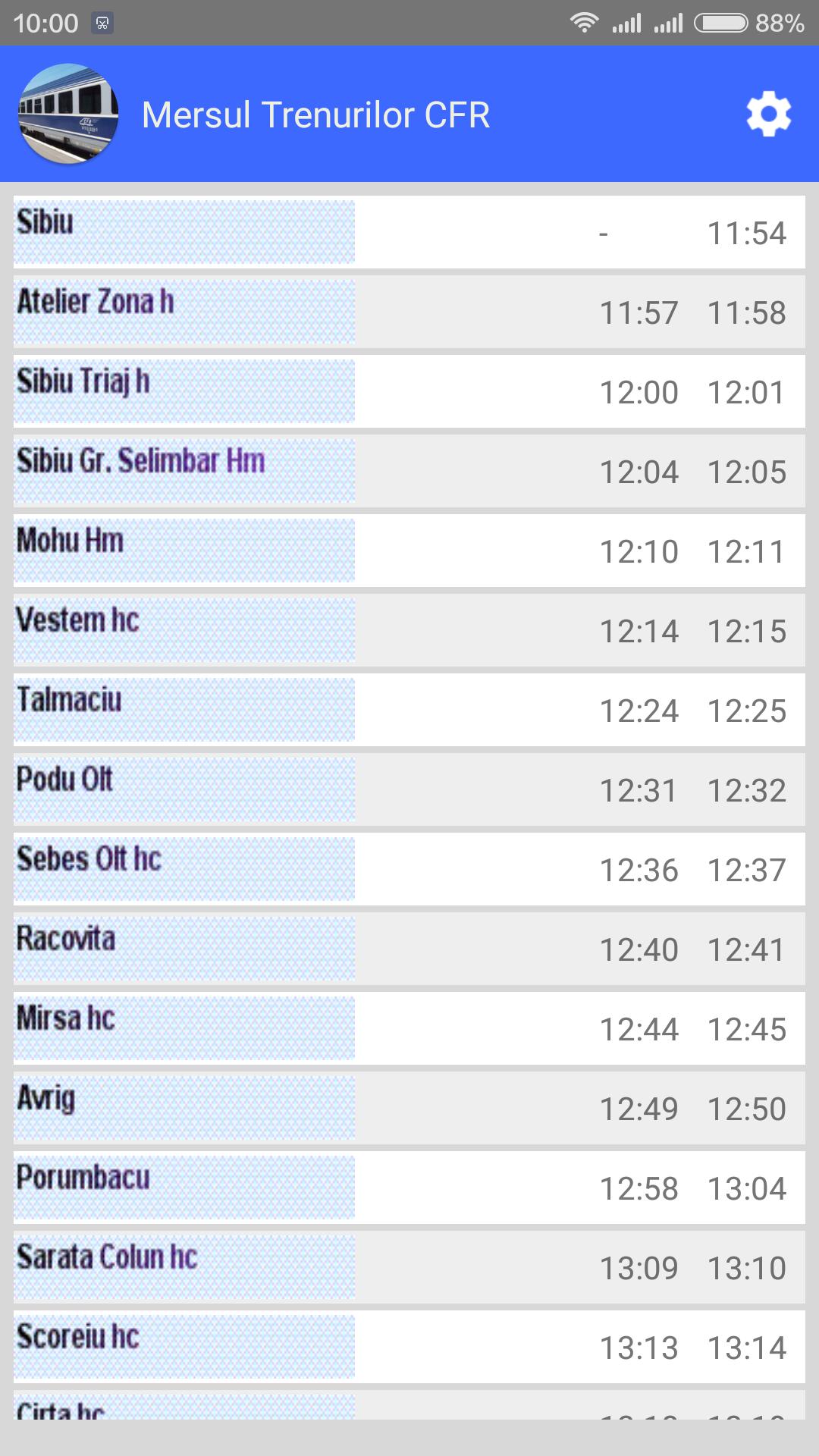Open the settings gear icon
Screen dimensions: 819x1456
pyautogui.click(x=768, y=114)
